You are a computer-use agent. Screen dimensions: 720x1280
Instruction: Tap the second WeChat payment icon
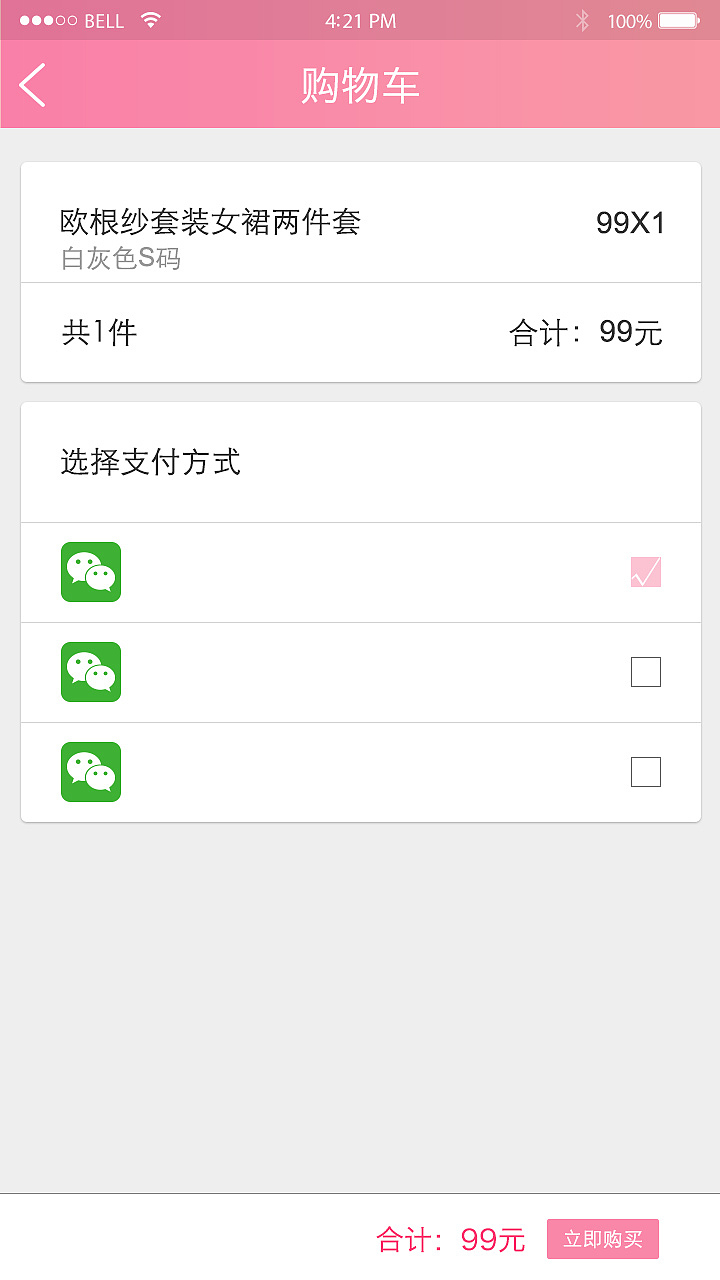[x=91, y=672]
